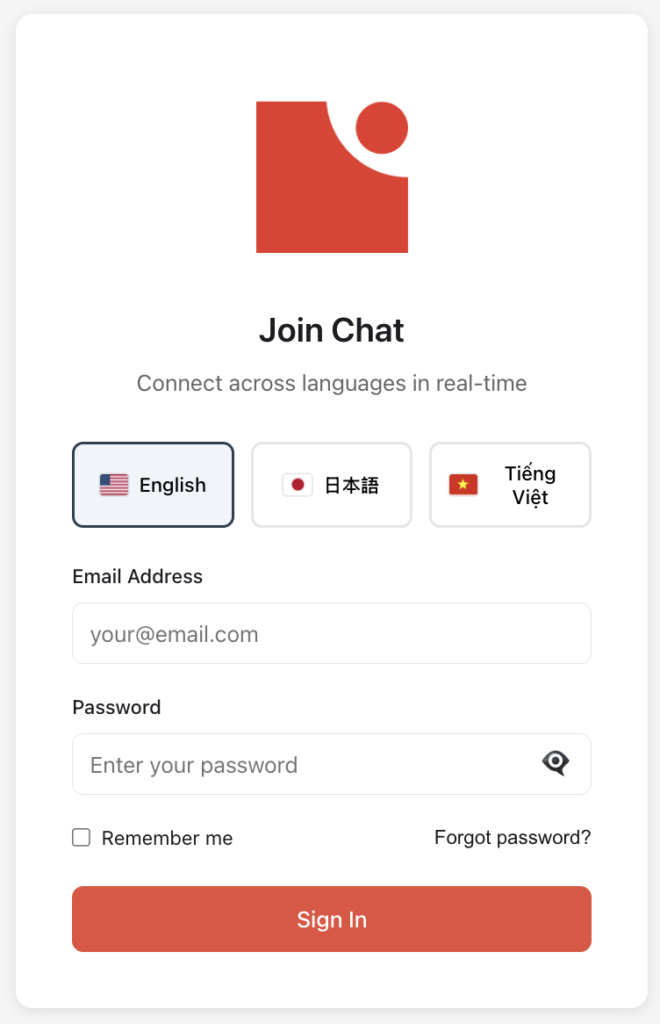This screenshot has height=1024, width=660.
Task: Focus the Email Address field
Action: [331, 633]
